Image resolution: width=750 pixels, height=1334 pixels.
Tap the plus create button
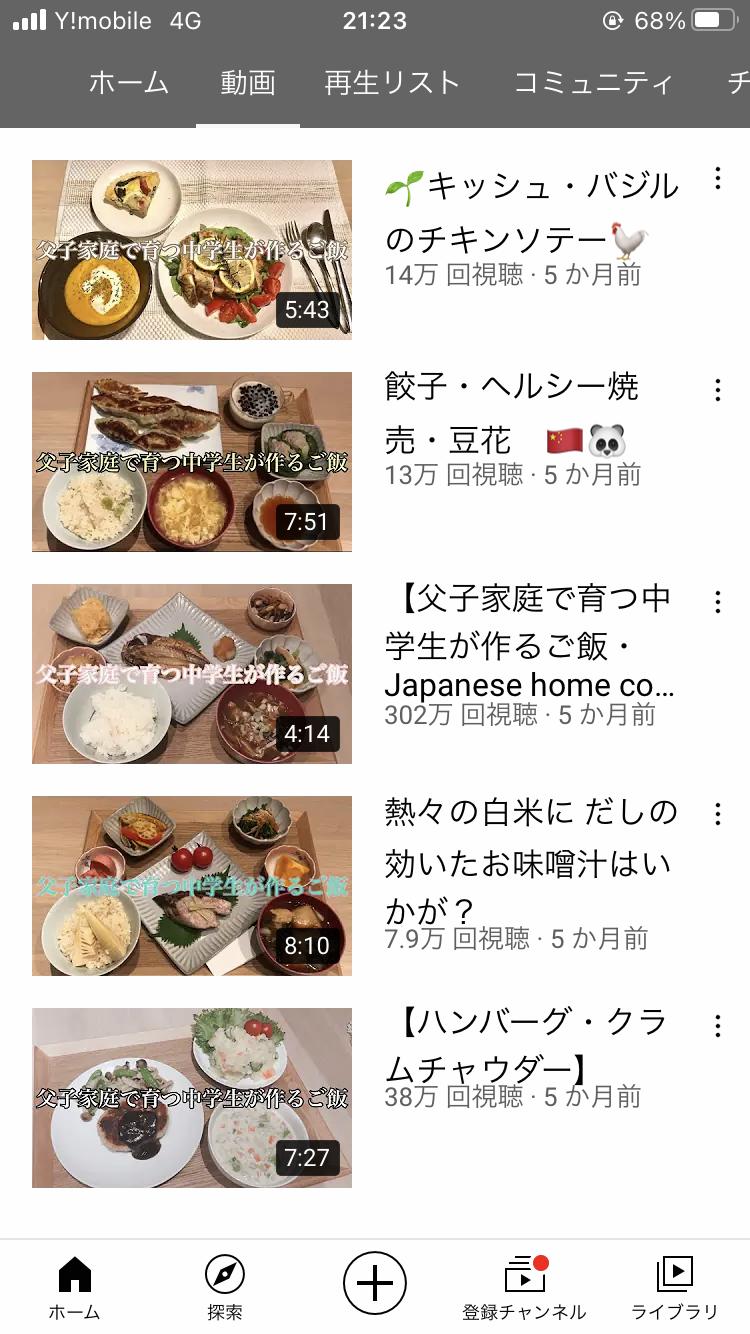[x=375, y=1282]
